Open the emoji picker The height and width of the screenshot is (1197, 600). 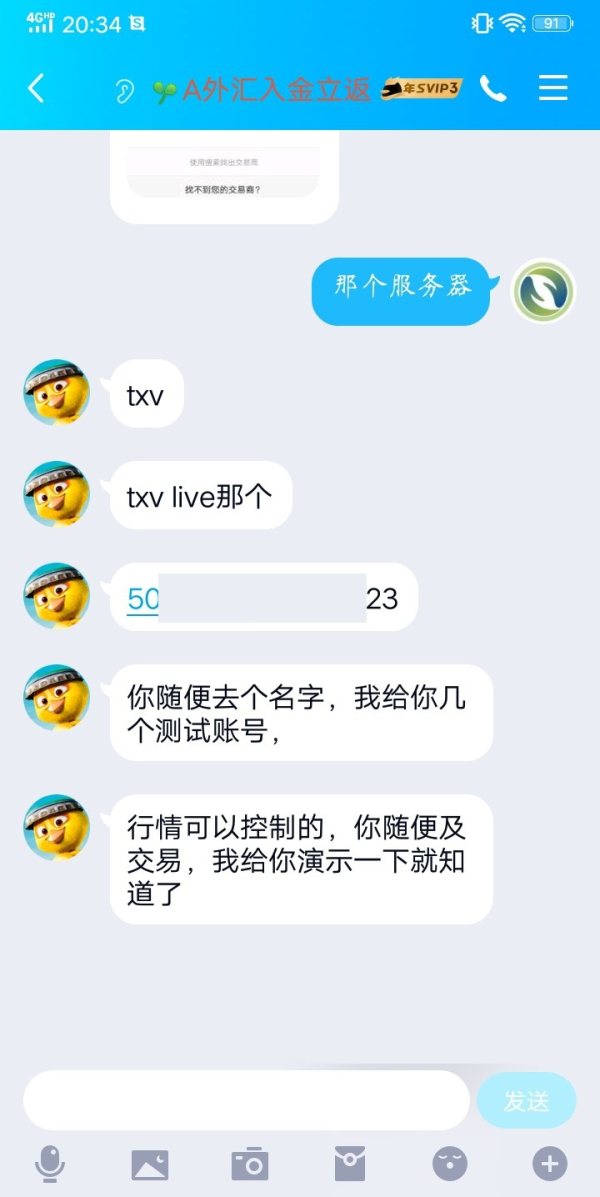(450, 1164)
